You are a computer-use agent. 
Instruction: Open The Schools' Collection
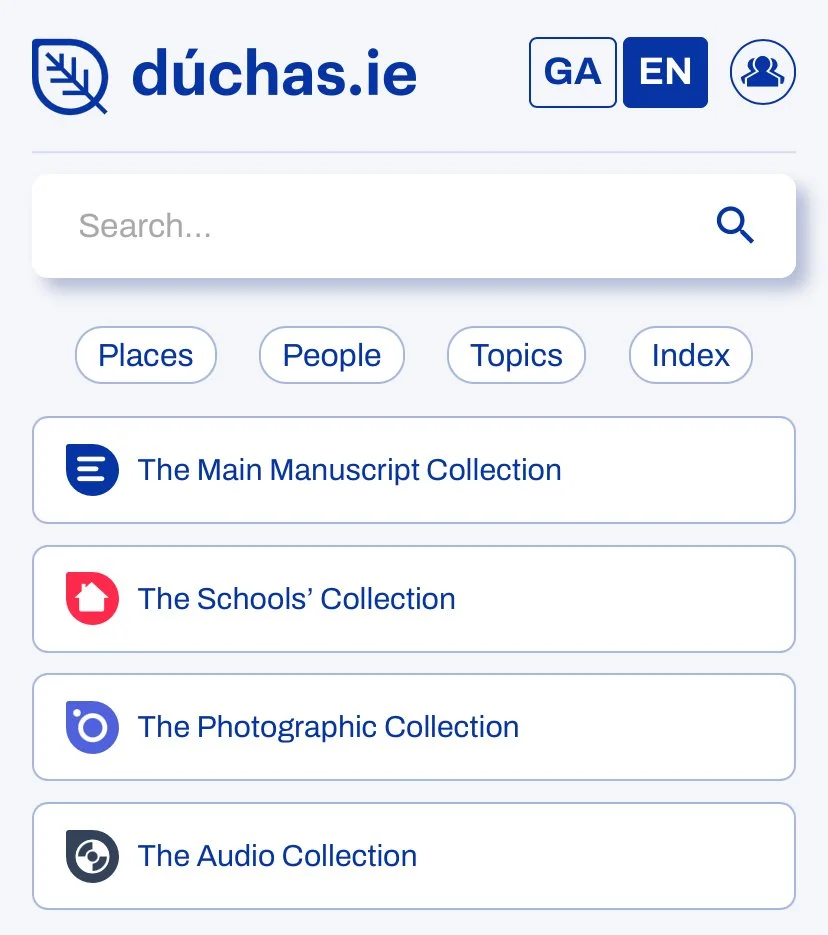pos(414,599)
